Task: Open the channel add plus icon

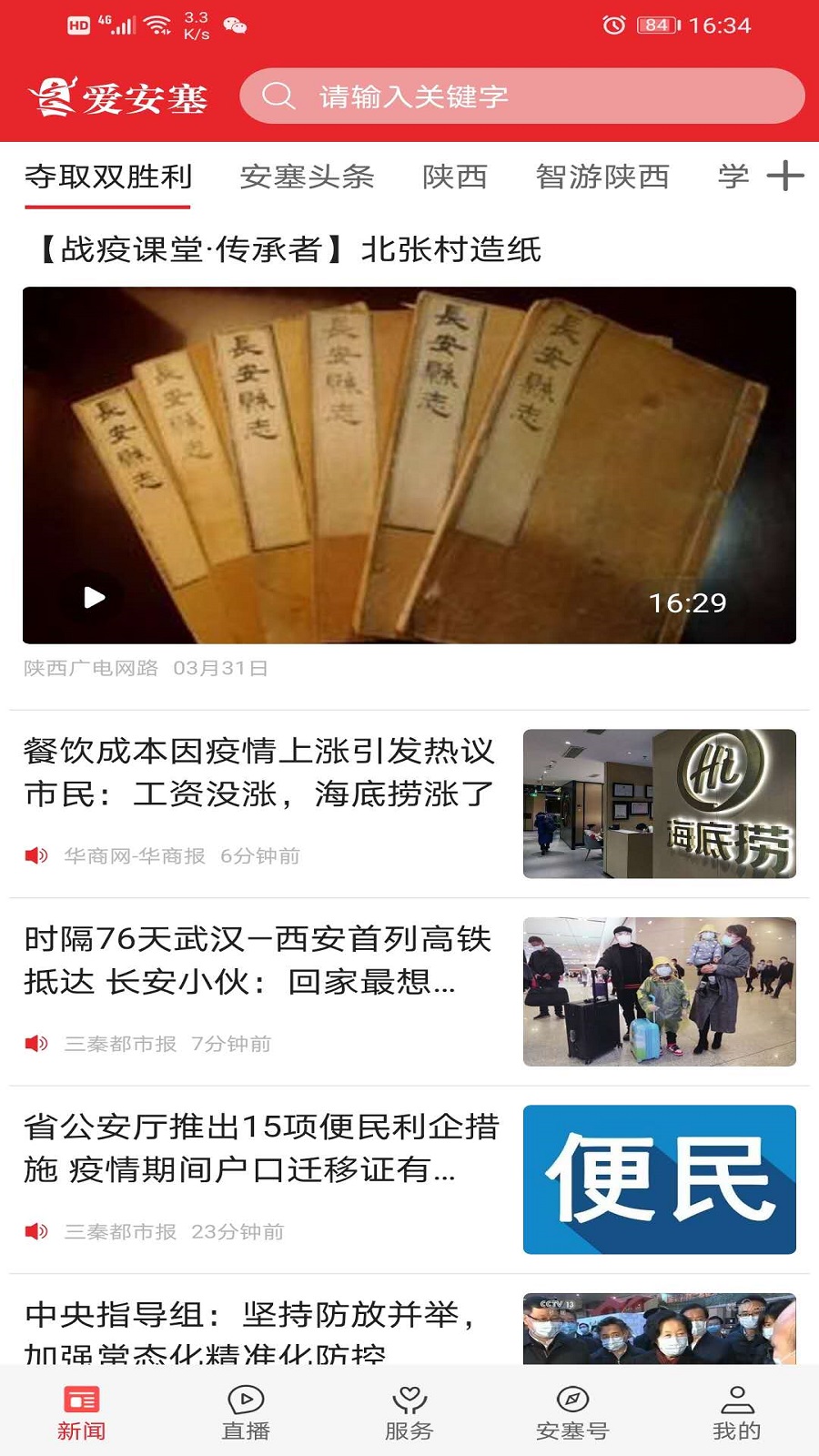Action: [784, 176]
